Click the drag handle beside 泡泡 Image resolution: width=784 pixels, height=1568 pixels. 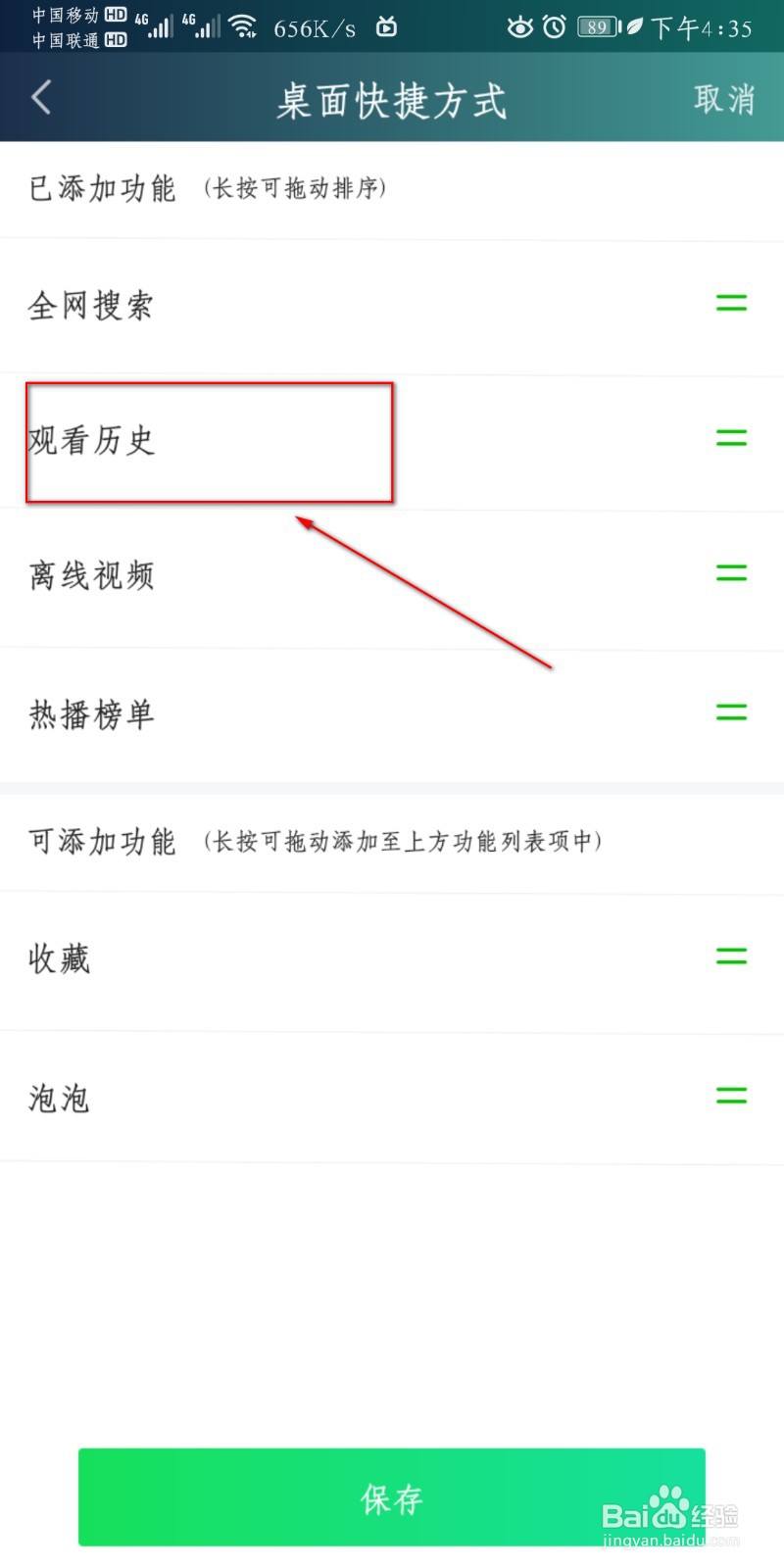731,1095
